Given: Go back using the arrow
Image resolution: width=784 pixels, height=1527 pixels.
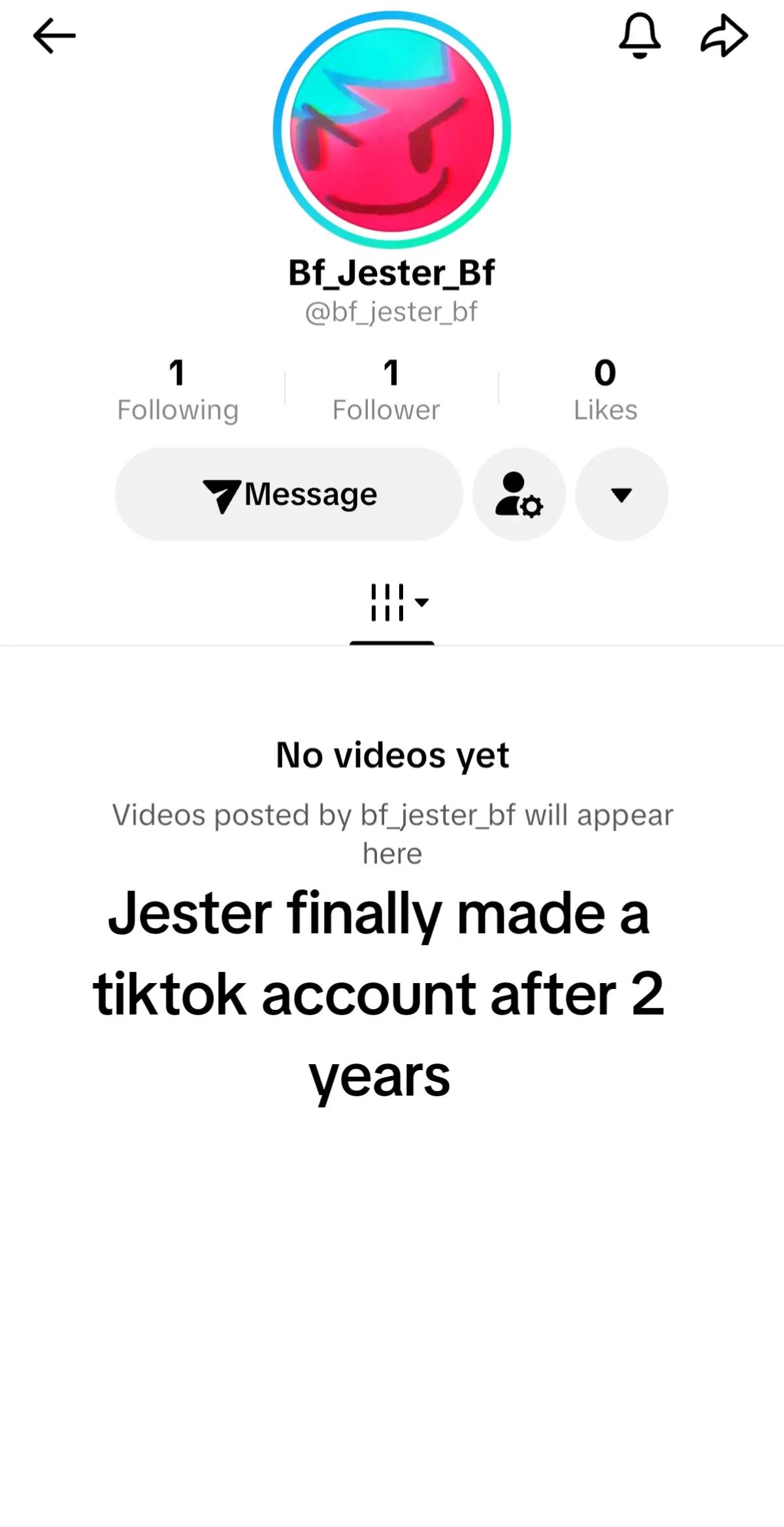Looking at the screenshot, I should (x=54, y=35).
